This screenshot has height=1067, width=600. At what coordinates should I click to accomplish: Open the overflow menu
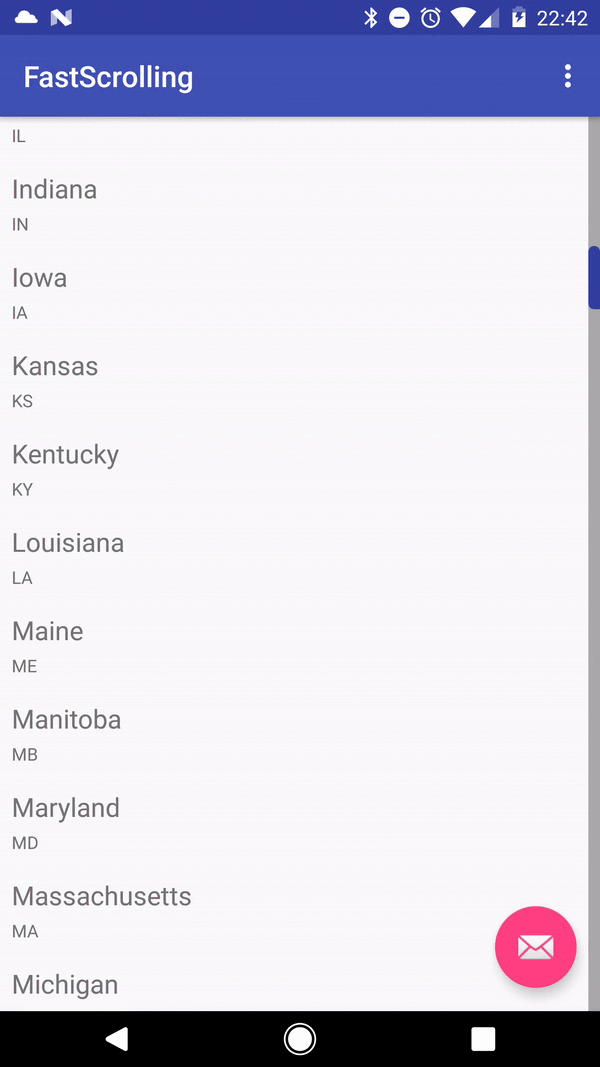pyautogui.click(x=567, y=77)
